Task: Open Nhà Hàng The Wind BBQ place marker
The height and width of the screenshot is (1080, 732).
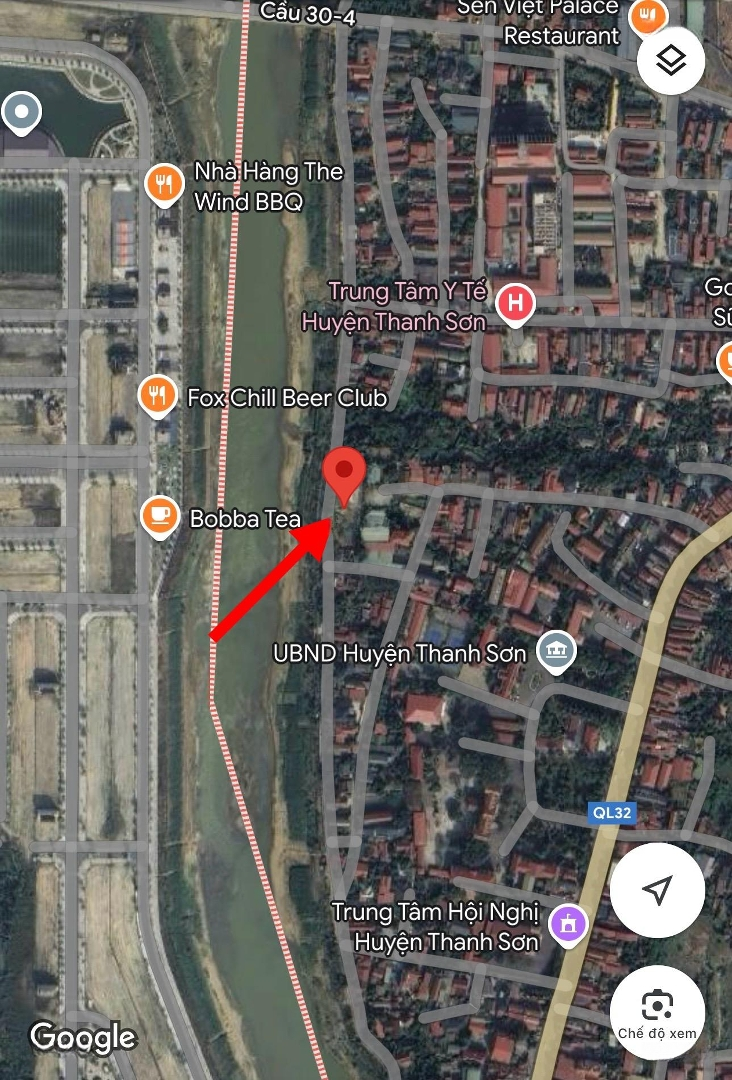Action: 163,185
